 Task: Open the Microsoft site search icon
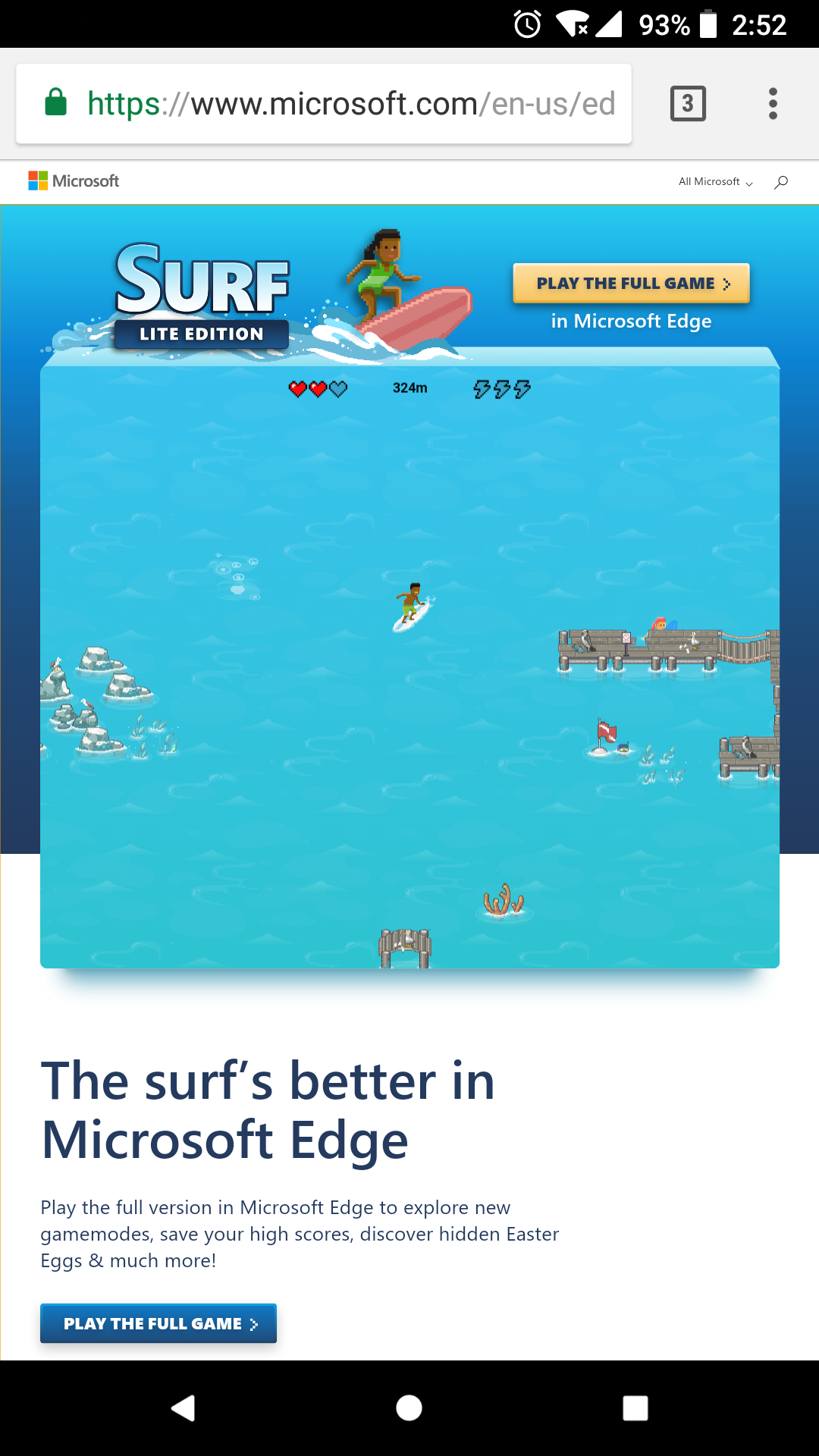[x=781, y=182]
